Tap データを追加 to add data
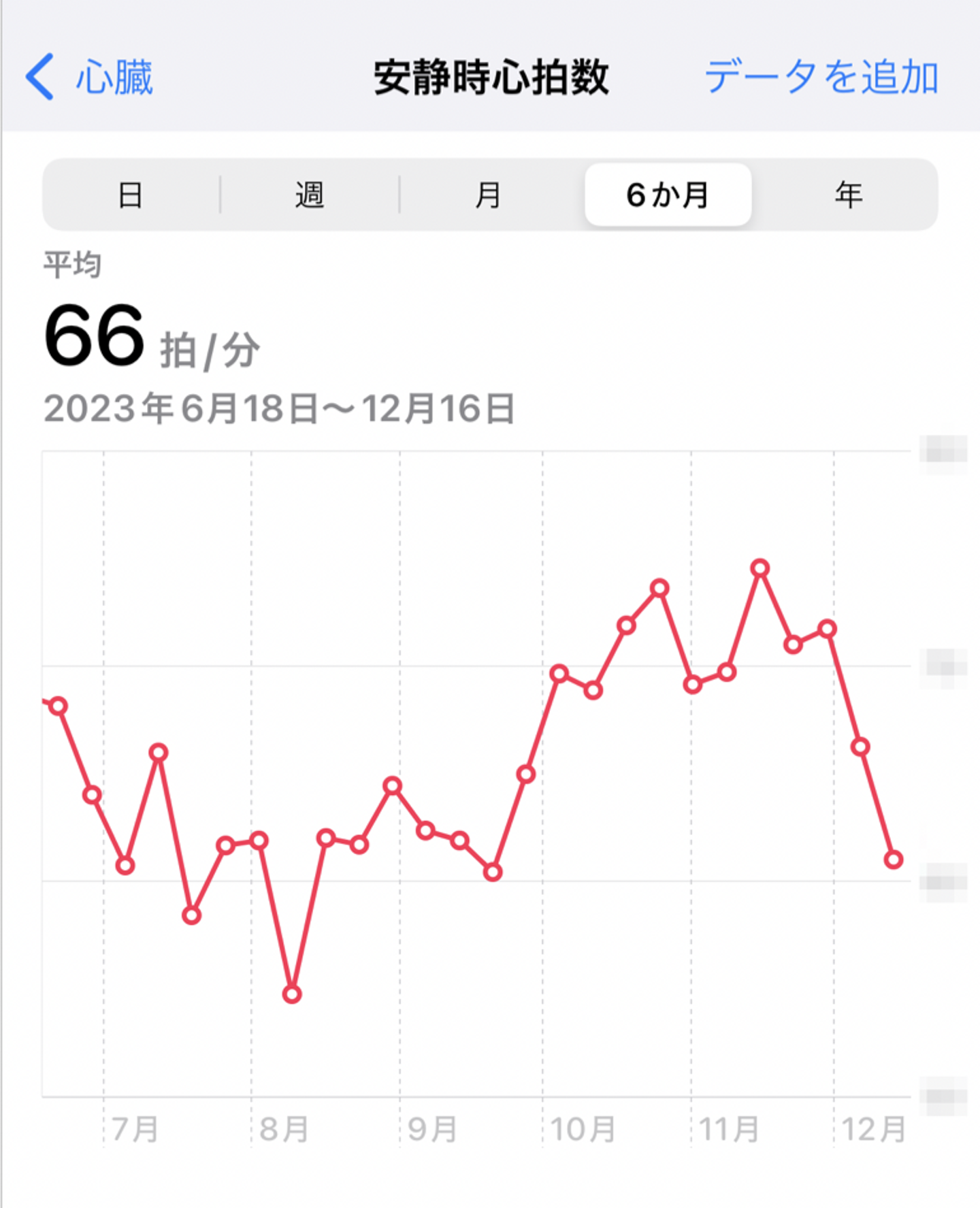 pyautogui.click(x=821, y=77)
